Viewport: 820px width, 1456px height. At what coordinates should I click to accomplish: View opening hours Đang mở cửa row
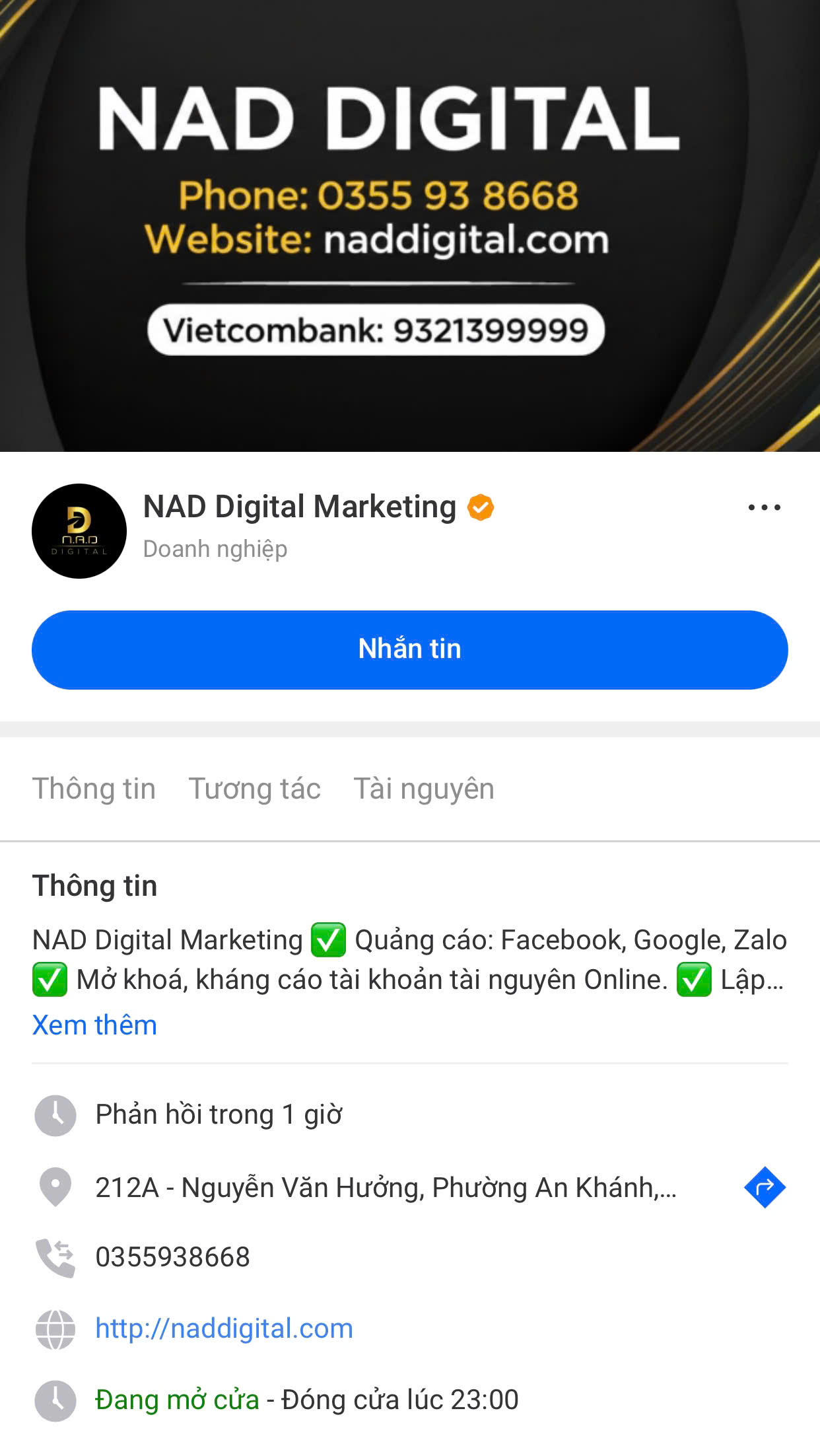point(306,1400)
